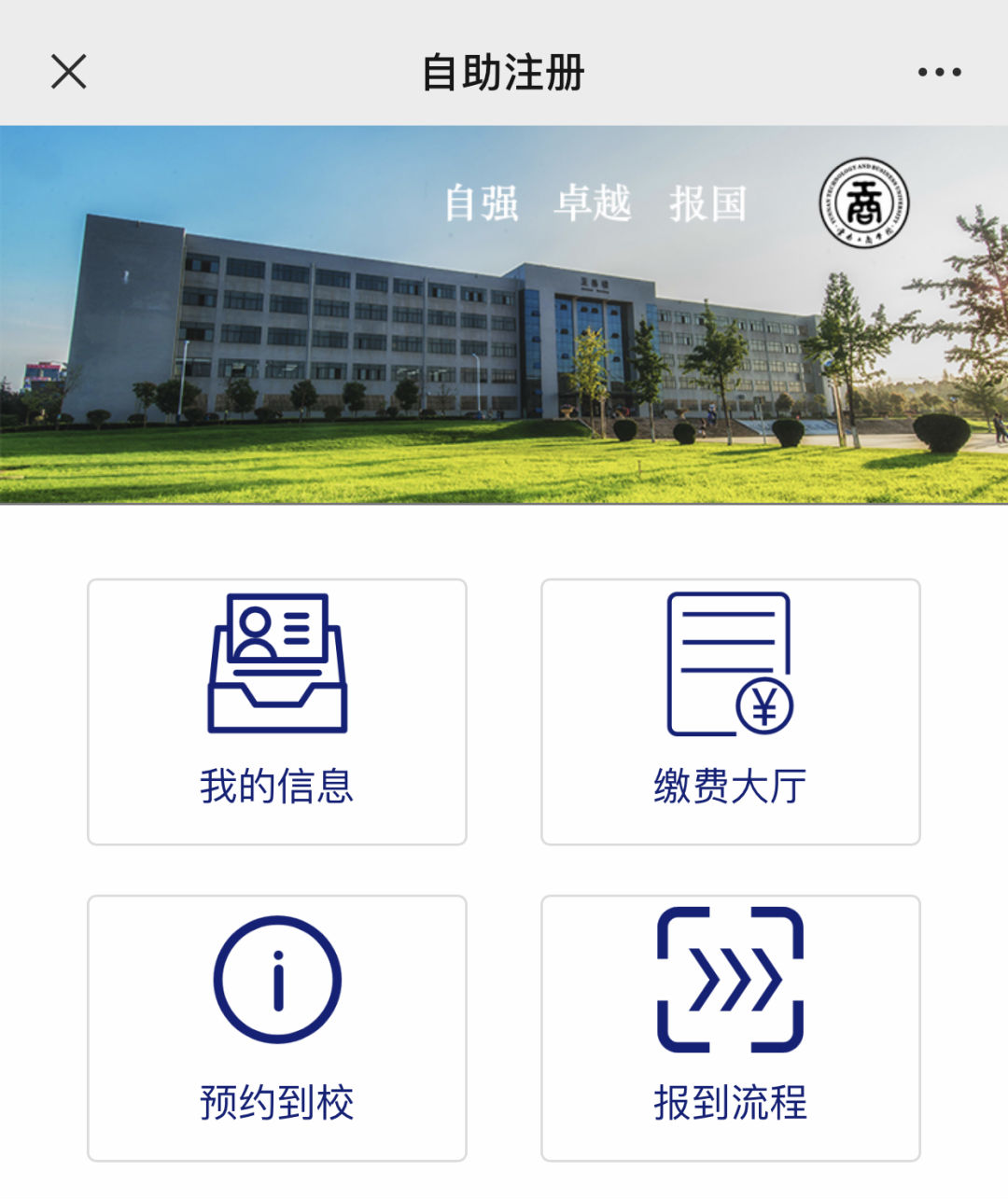Open the 我的信息 card

tap(277, 712)
